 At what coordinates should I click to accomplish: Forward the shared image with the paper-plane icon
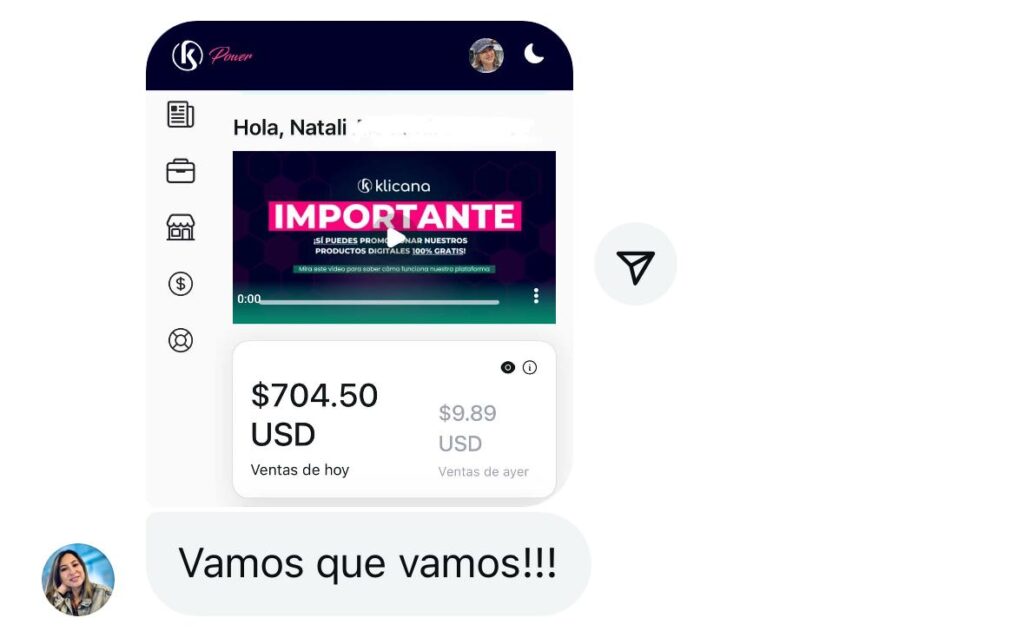tap(635, 265)
